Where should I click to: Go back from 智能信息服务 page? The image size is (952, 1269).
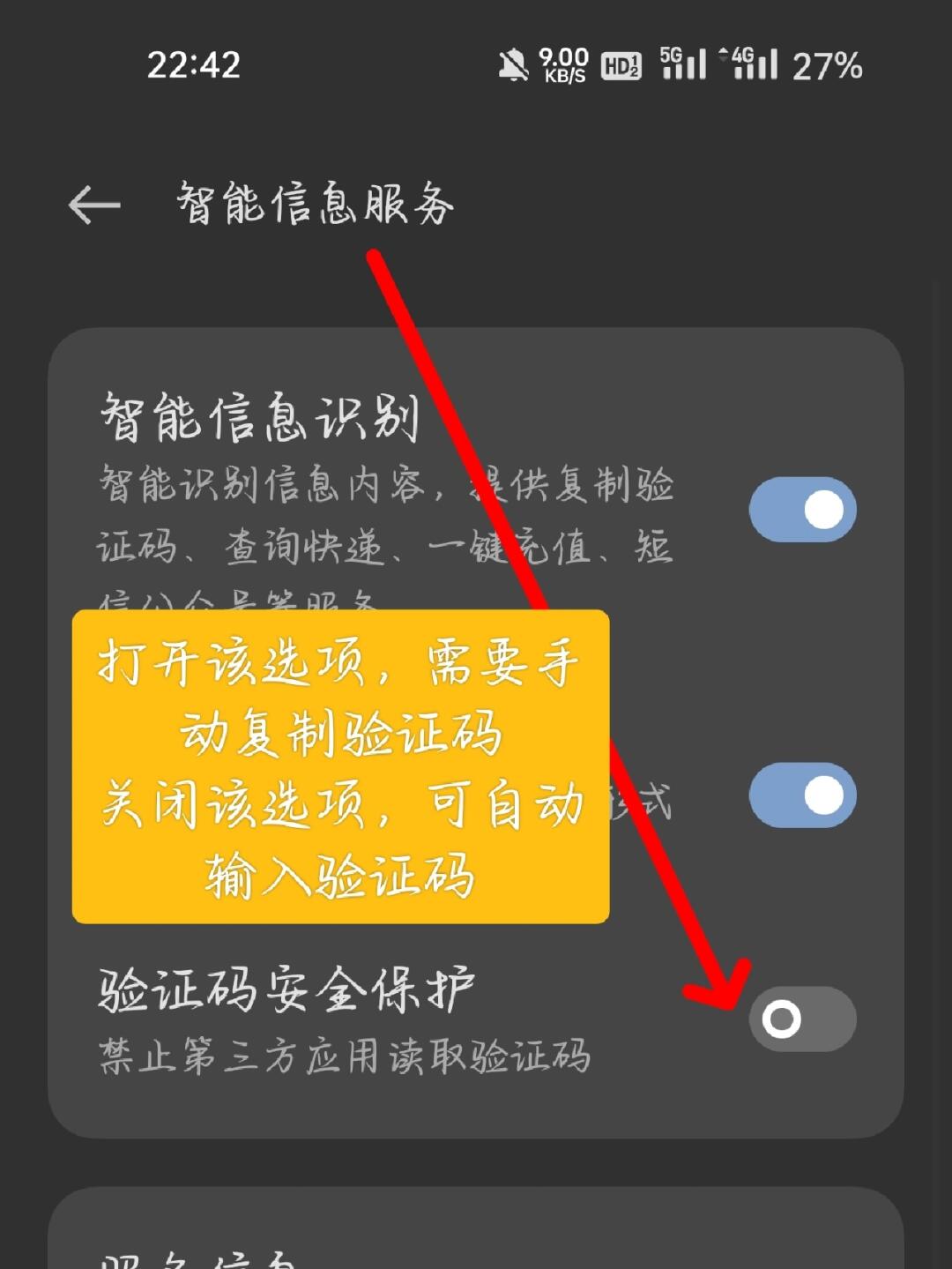click(x=94, y=205)
